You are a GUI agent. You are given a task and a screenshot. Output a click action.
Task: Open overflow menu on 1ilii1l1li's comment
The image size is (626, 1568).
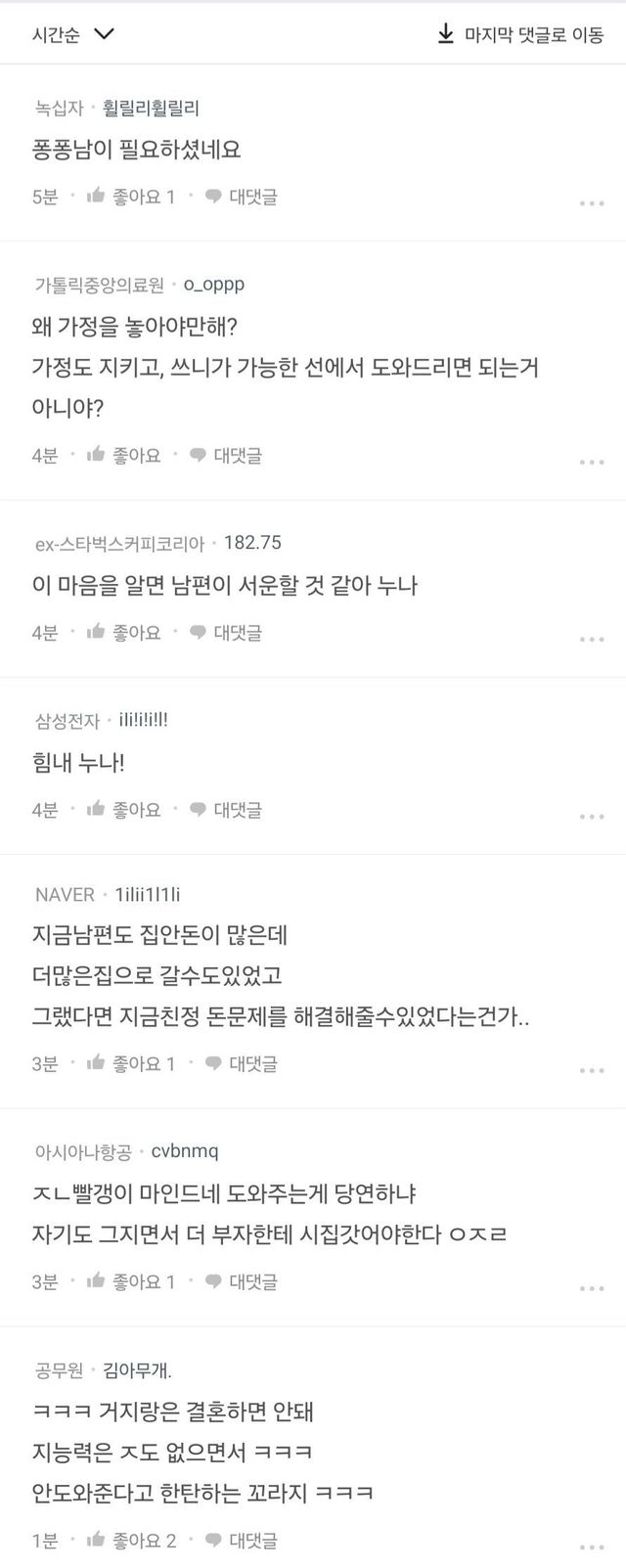(x=592, y=1070)
